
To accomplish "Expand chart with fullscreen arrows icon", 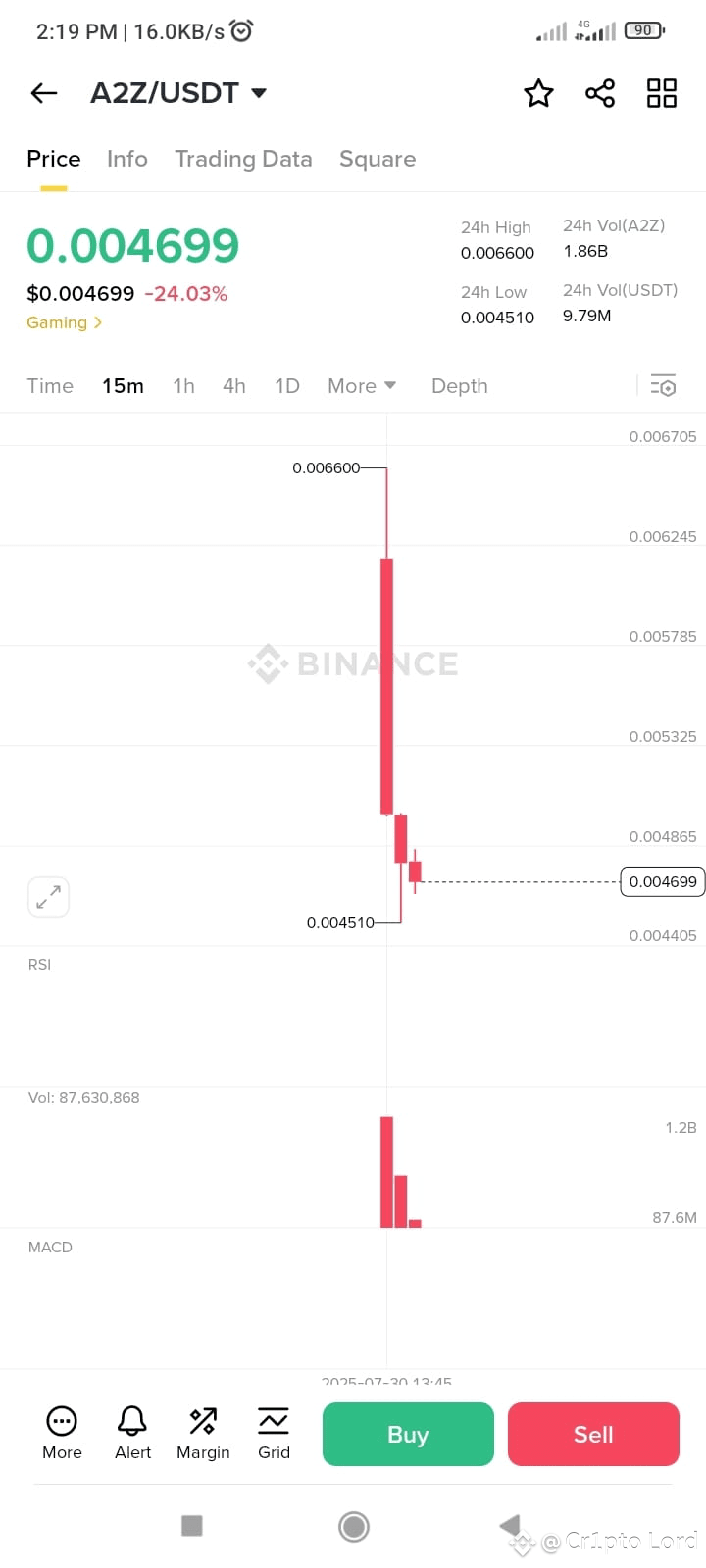I will 48,896.
